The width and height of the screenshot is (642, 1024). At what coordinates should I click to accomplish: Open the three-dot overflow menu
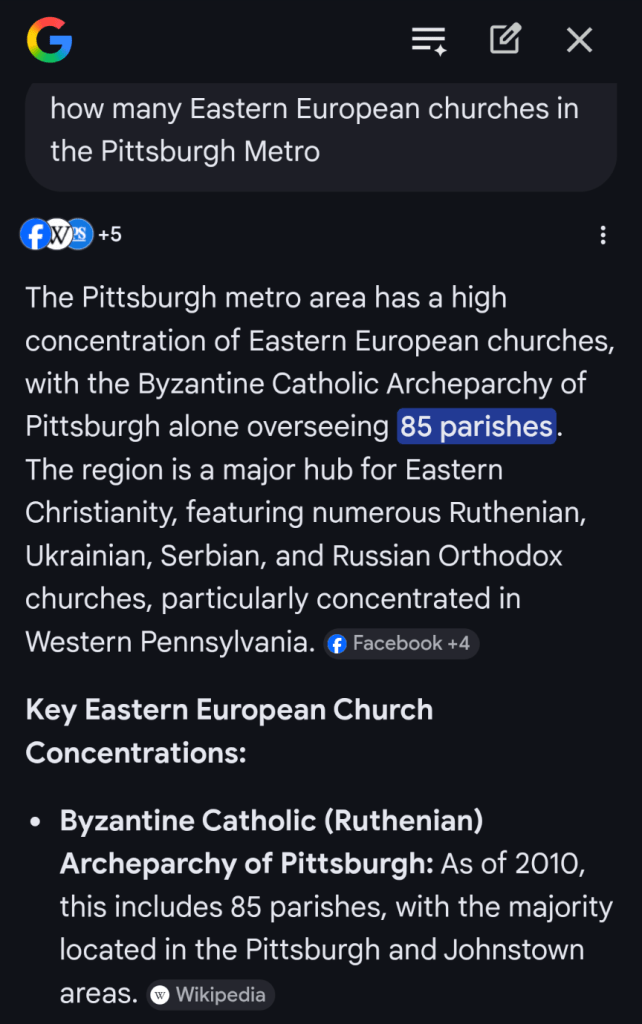[x=602, y=235]
